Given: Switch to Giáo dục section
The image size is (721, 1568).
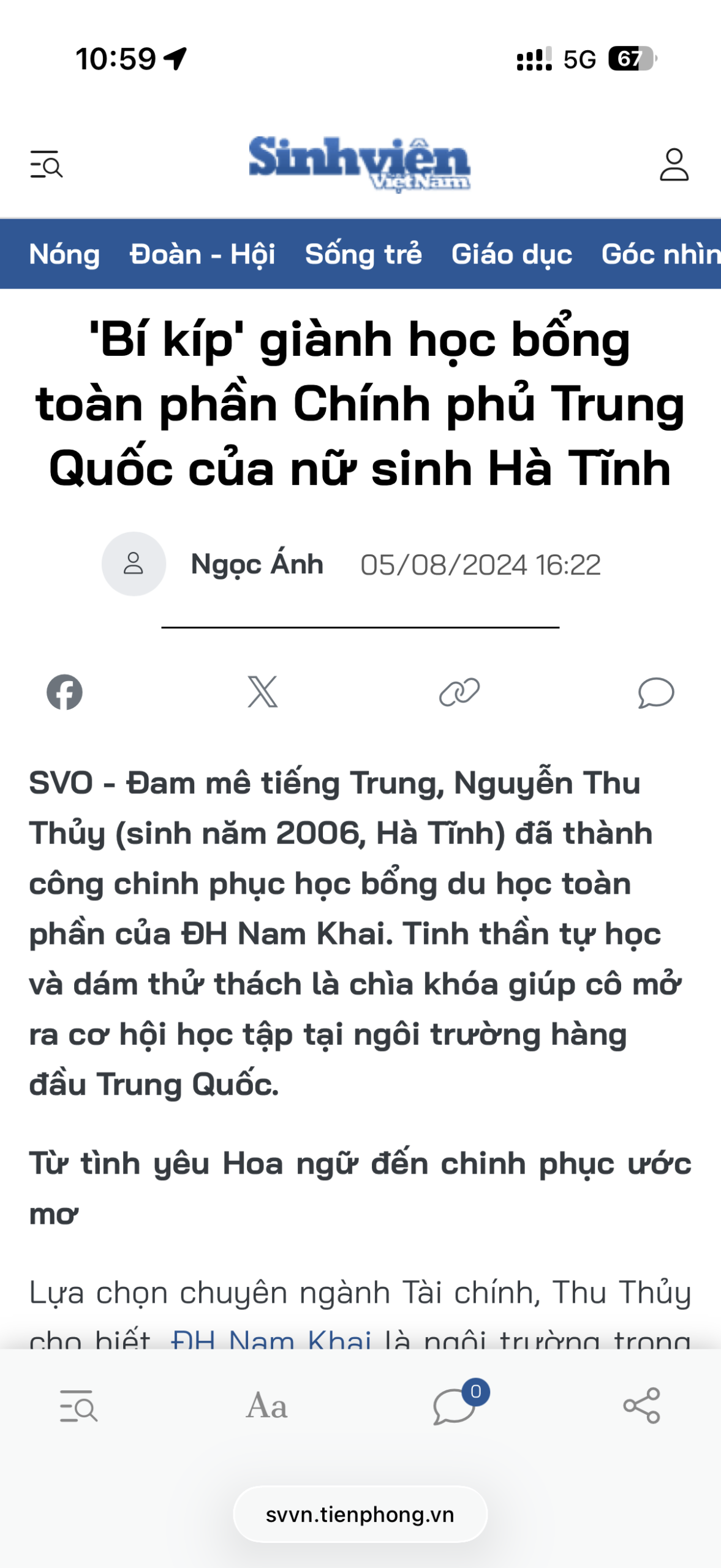Looking at the screenshot, I should pyautogui.click(x=511, y=254).
